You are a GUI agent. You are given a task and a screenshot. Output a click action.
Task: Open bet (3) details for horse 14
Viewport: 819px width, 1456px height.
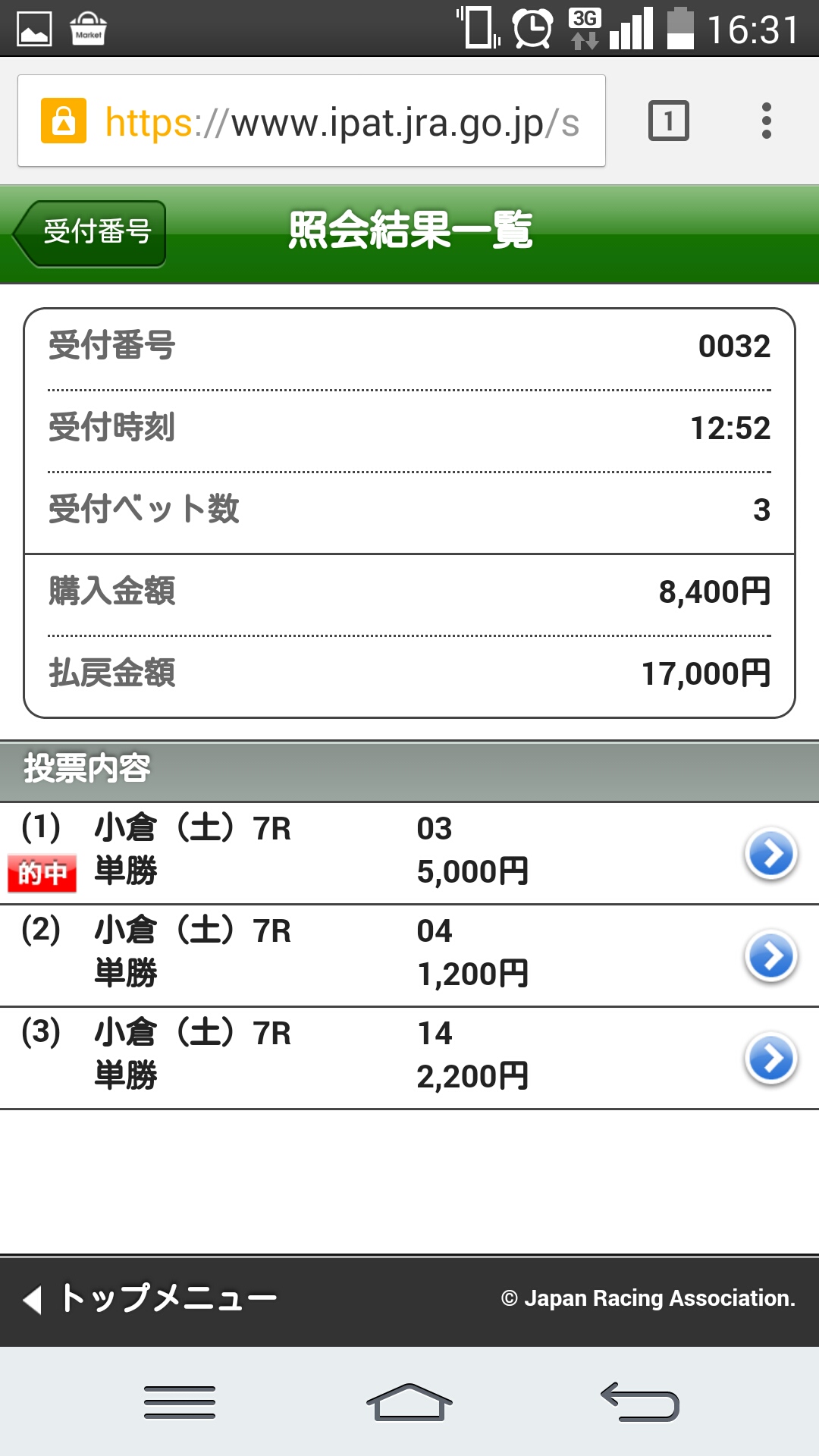(x=770, y=1059)
